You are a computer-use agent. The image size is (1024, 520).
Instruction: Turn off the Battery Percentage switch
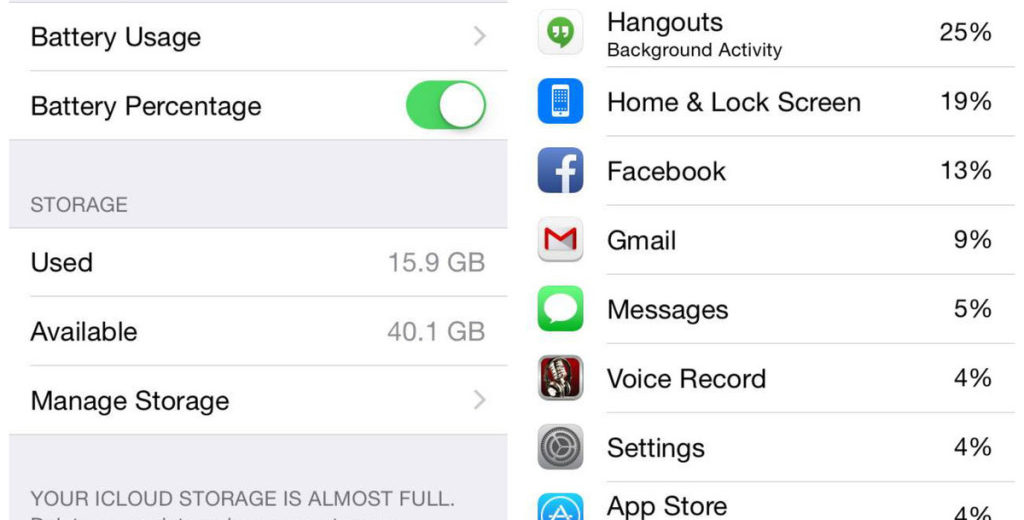pyautogui.click(x=445, y=106)
